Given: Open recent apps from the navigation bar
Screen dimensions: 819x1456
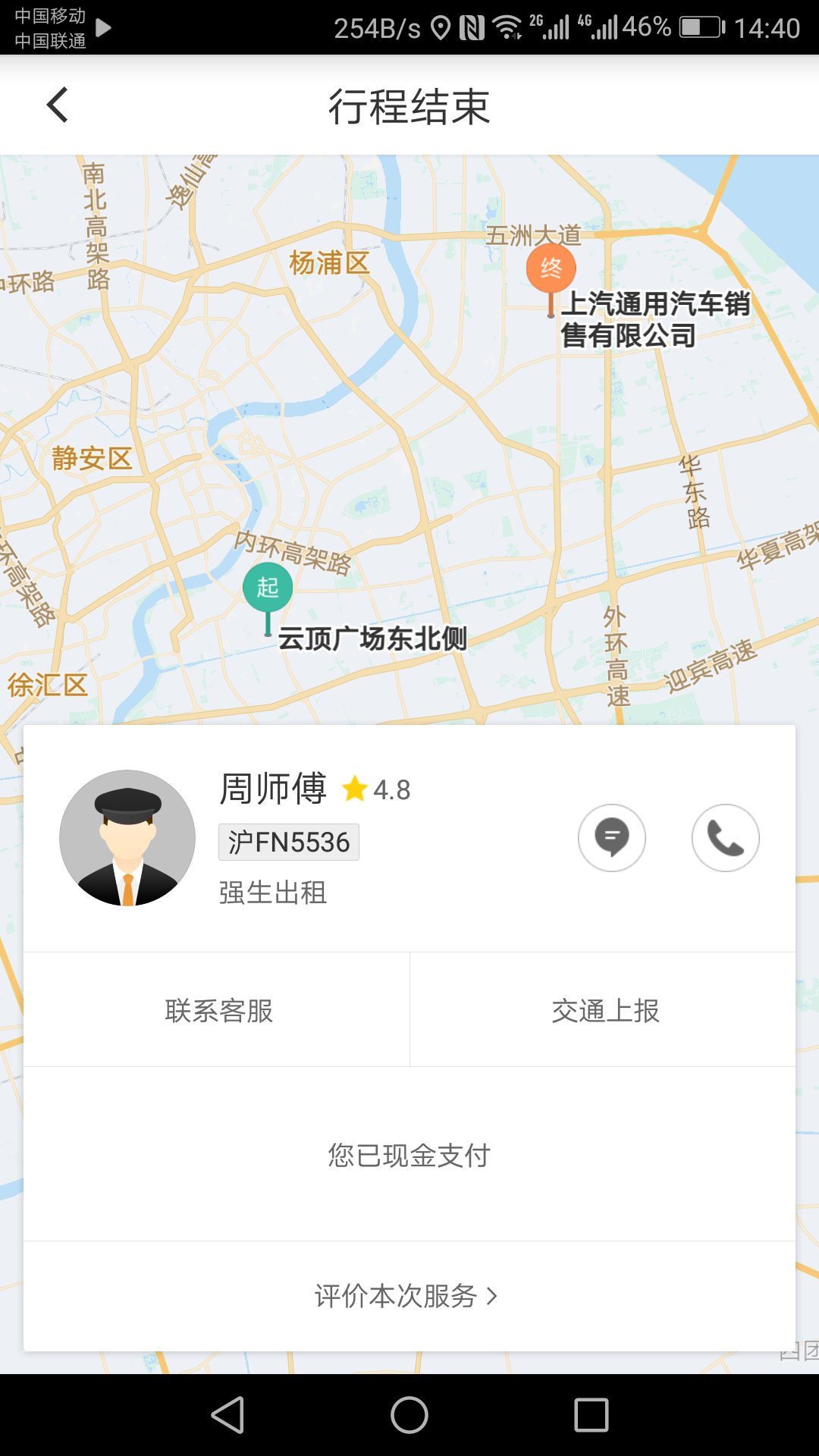Looking at the screenshot, I should click(591, 1415).
